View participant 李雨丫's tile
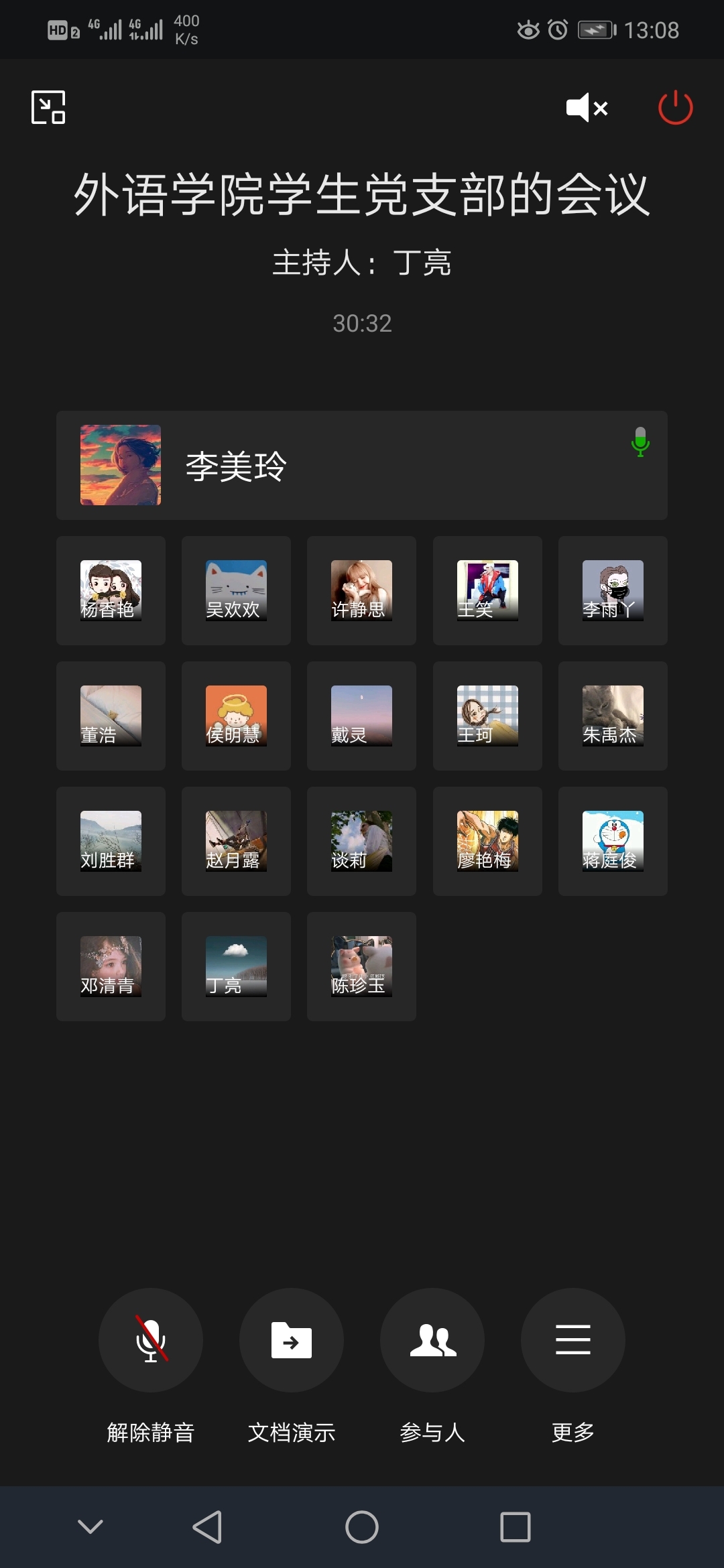 (x=613, y=590)
